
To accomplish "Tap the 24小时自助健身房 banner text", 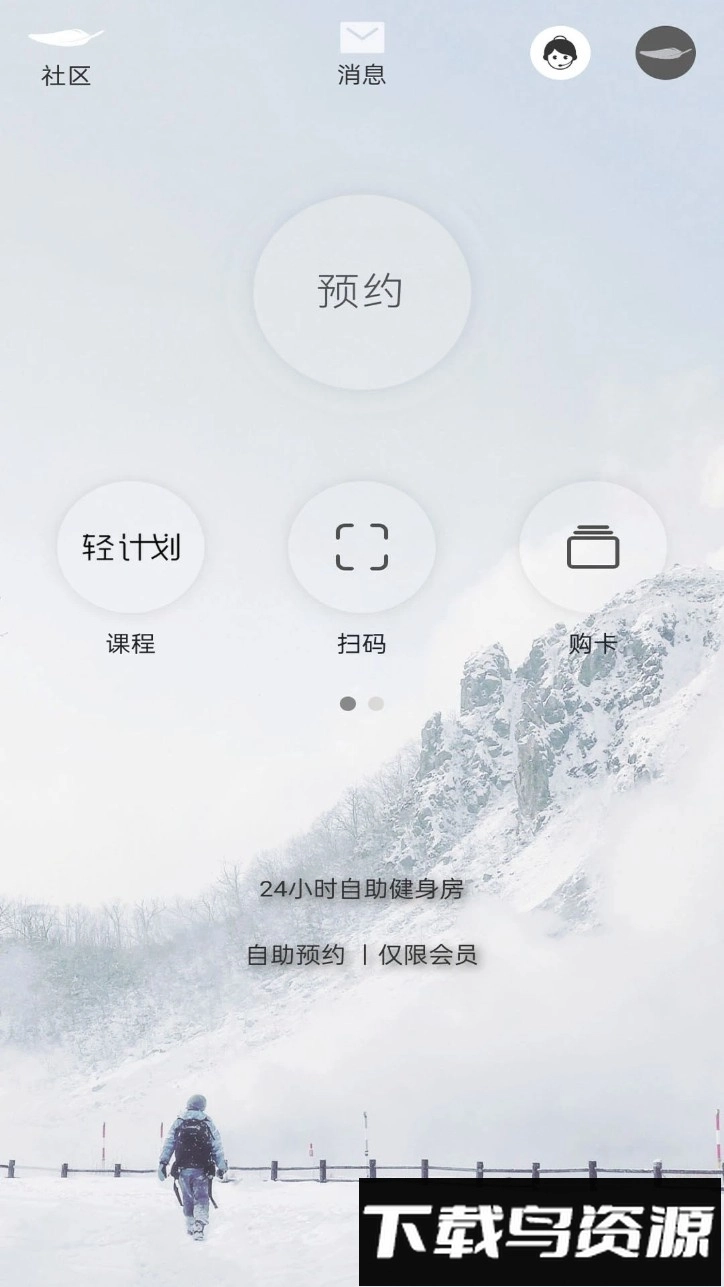I will [x=362, y=888].
